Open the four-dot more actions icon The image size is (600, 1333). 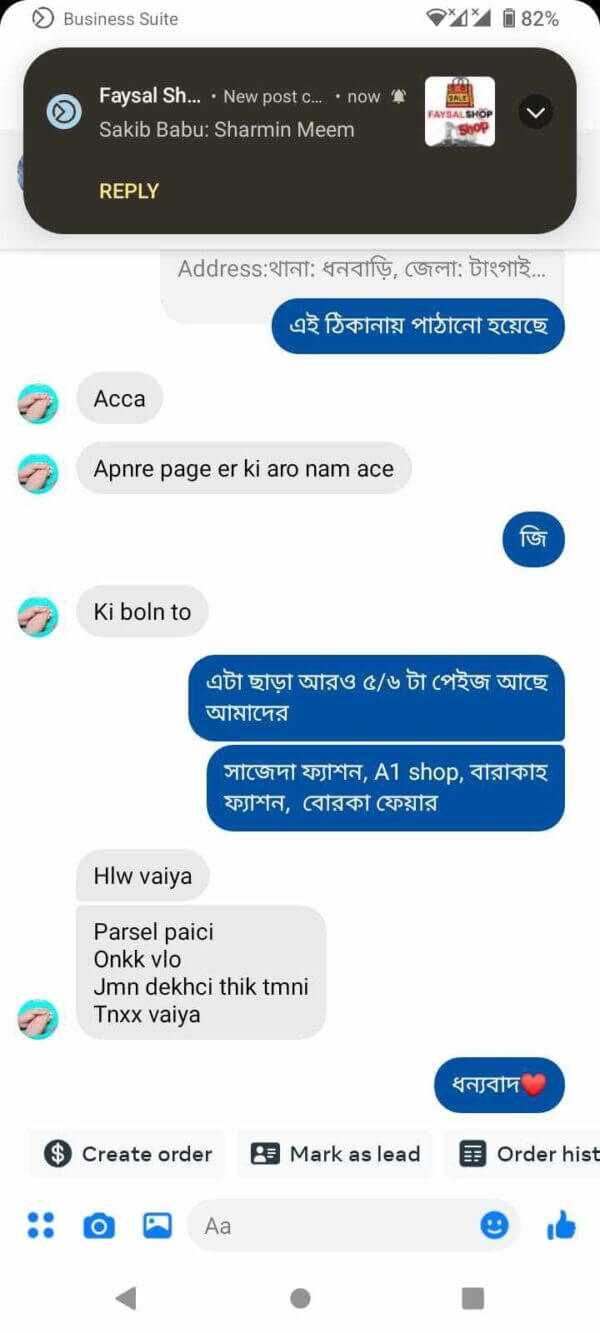[x=41, y=1225]
